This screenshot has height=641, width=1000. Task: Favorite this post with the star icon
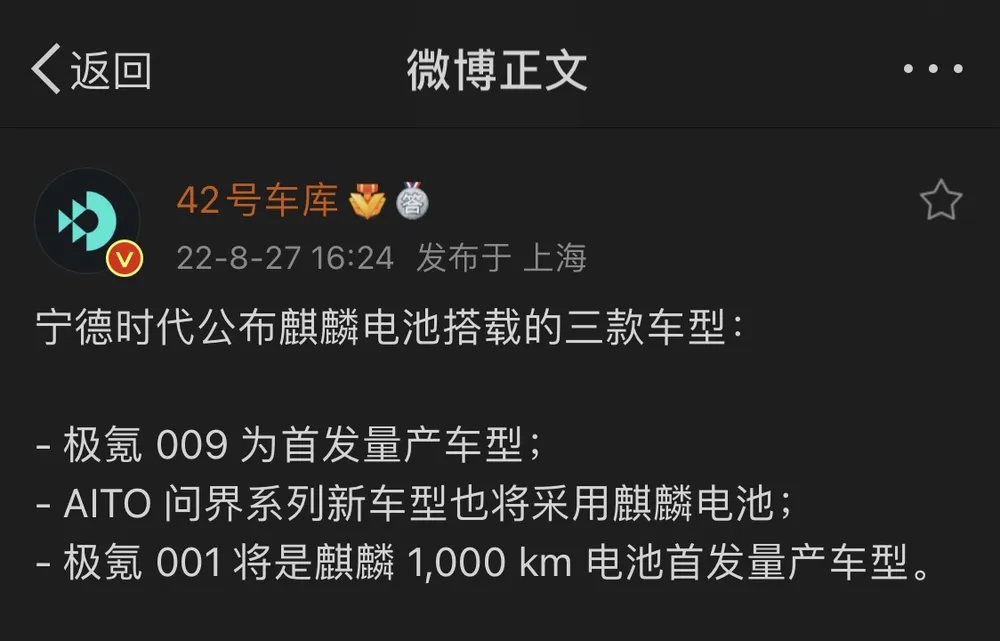[x=940, y=201]
